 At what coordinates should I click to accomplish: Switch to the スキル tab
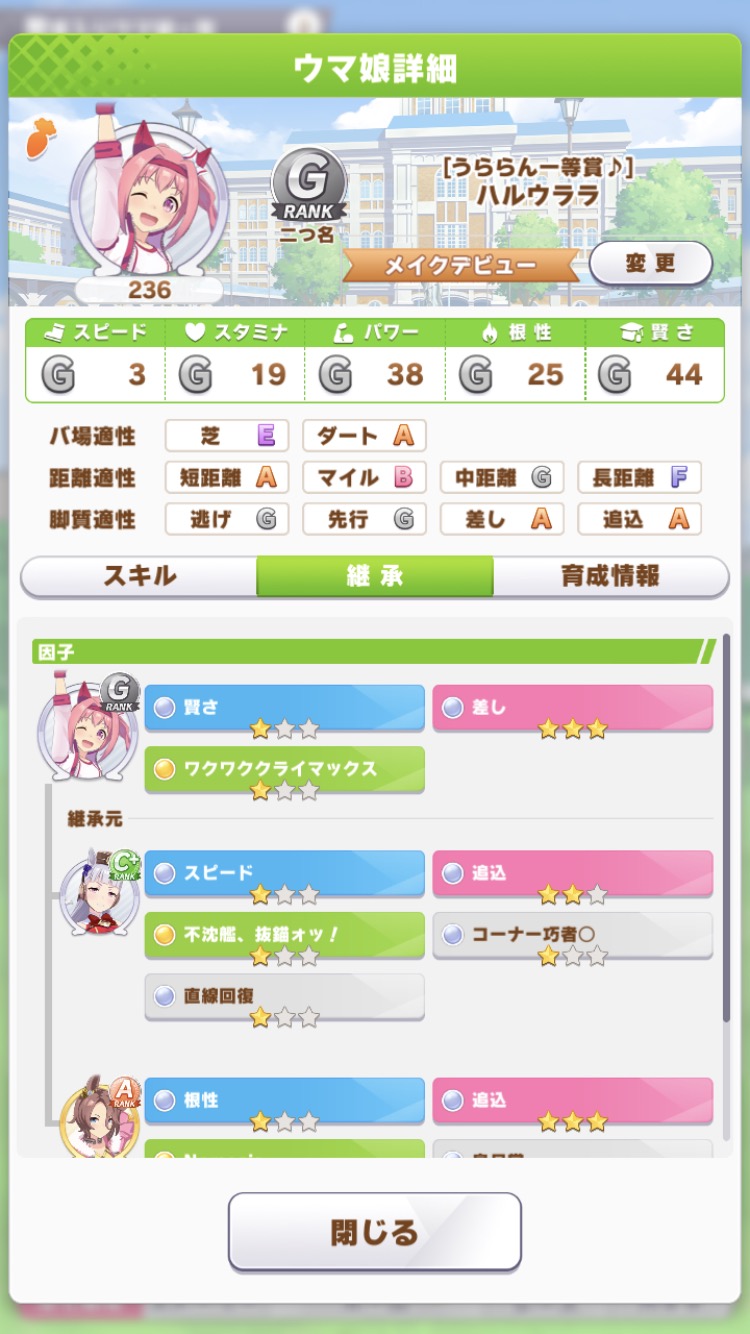[139, 576]
